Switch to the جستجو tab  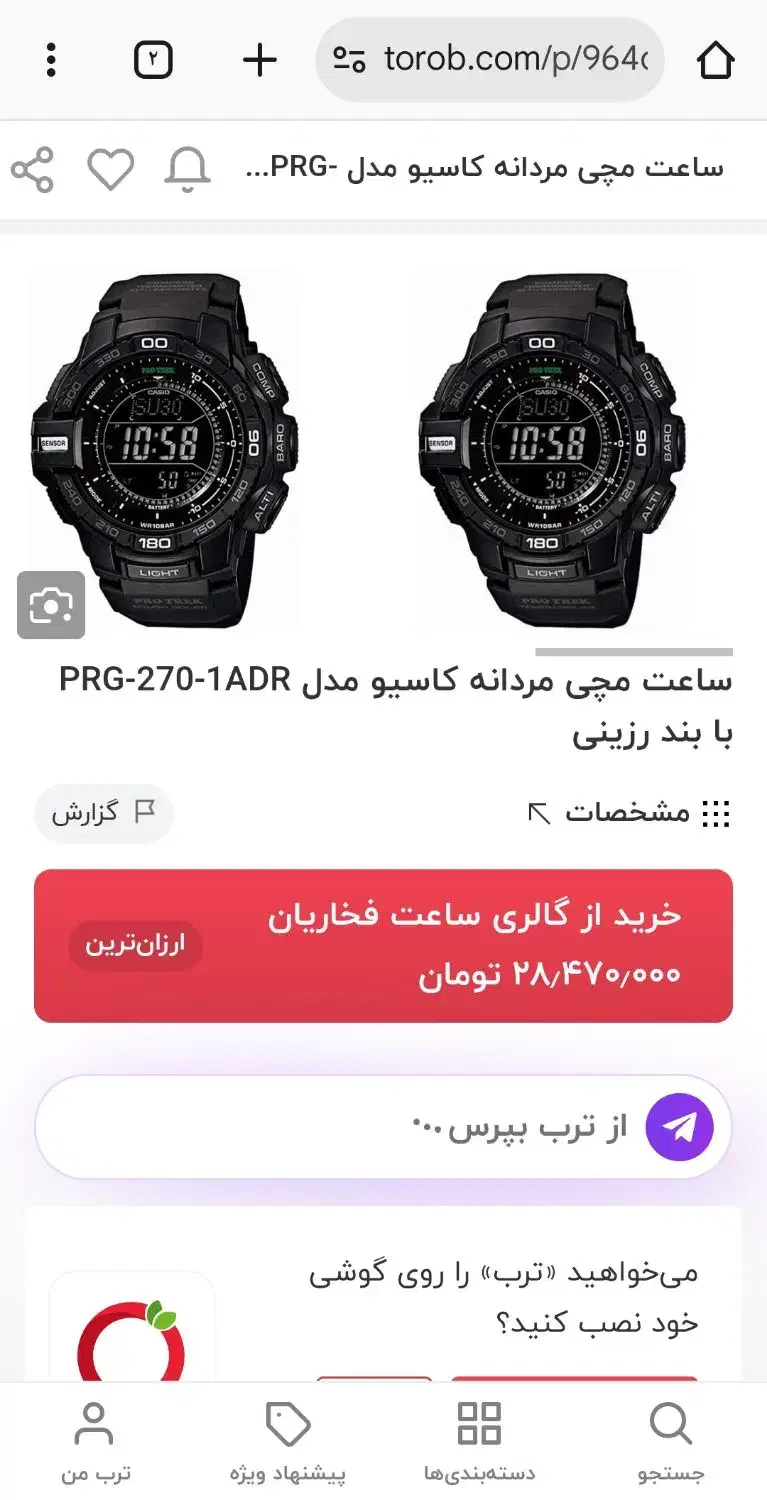click(671, 1442)
